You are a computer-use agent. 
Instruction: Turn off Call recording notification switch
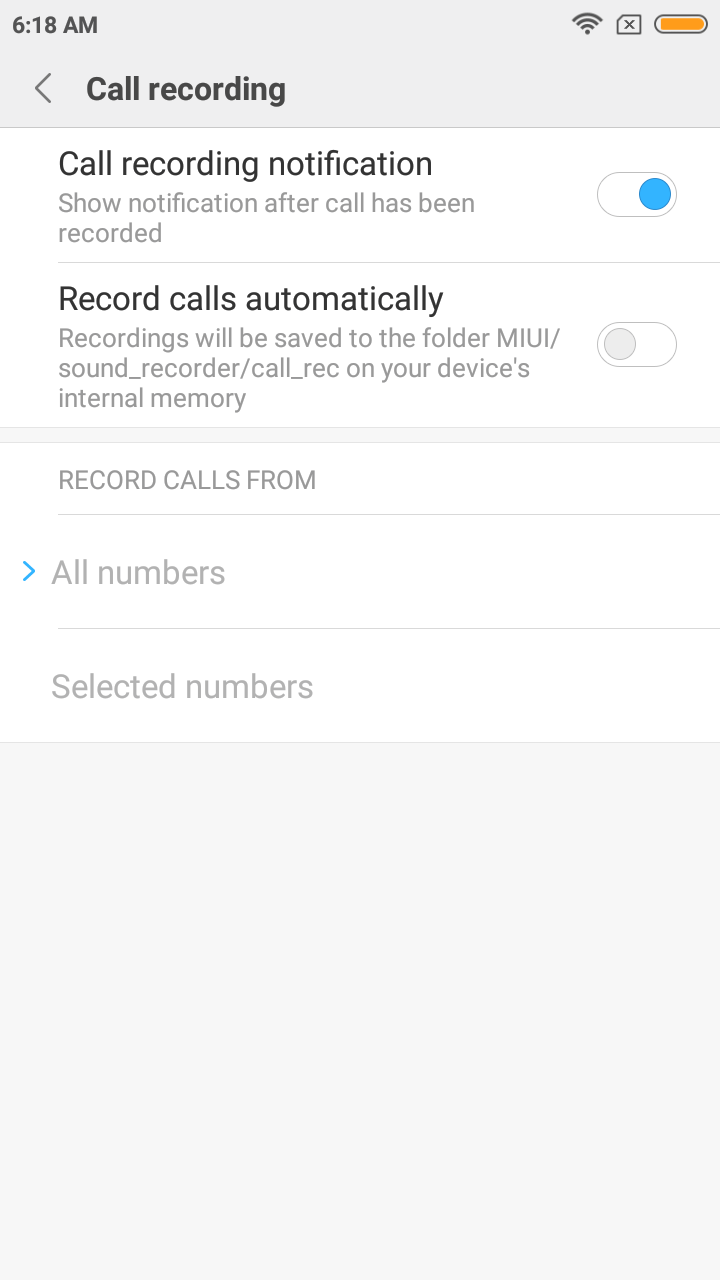click(x=637, y=195)
